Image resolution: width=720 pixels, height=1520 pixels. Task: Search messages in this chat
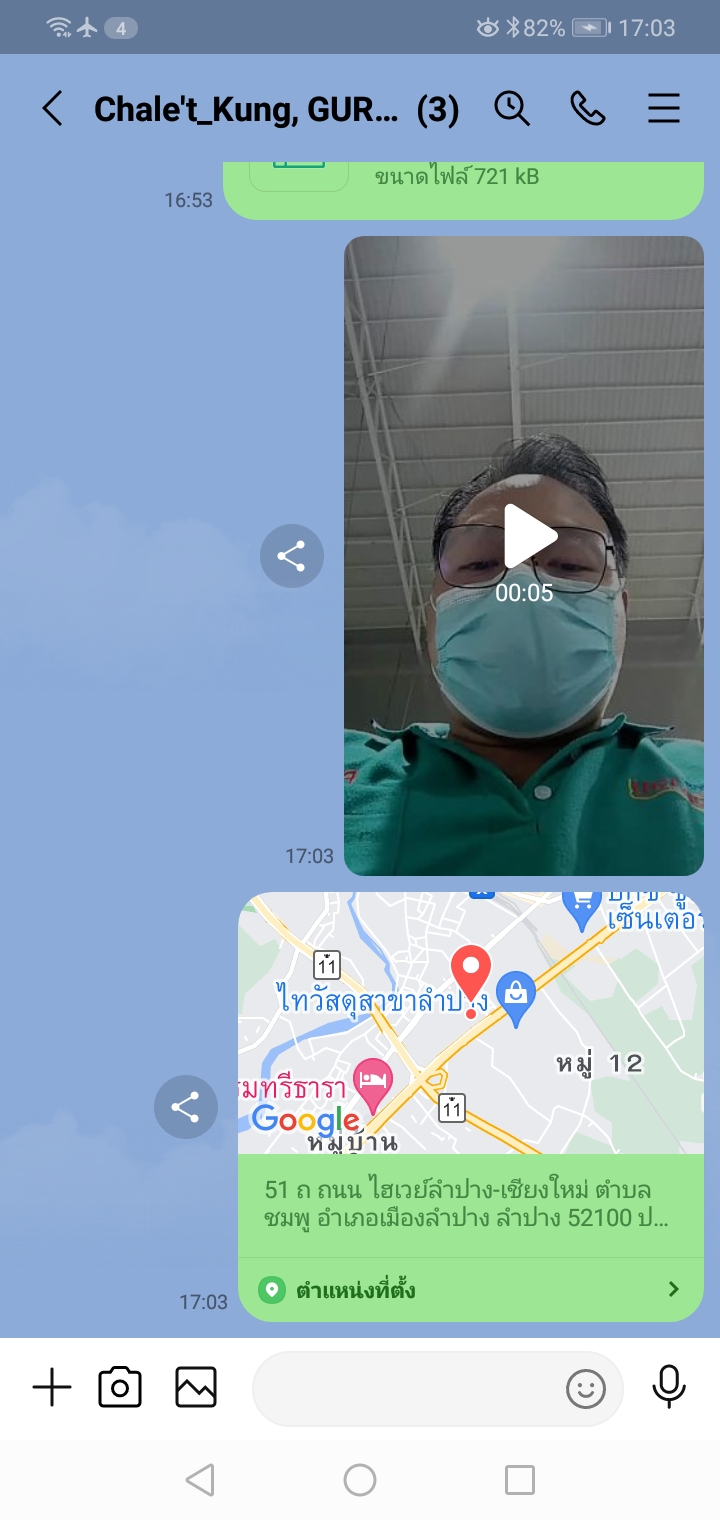[x=512, y=109]
